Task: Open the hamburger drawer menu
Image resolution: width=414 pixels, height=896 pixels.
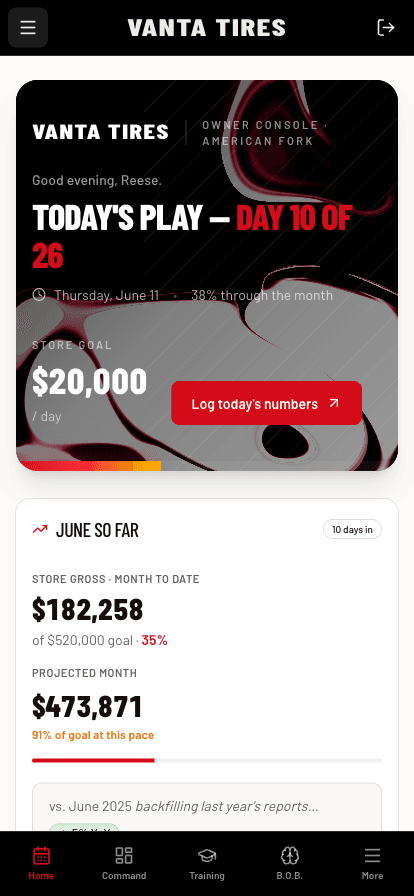Action: pos(28,27)
